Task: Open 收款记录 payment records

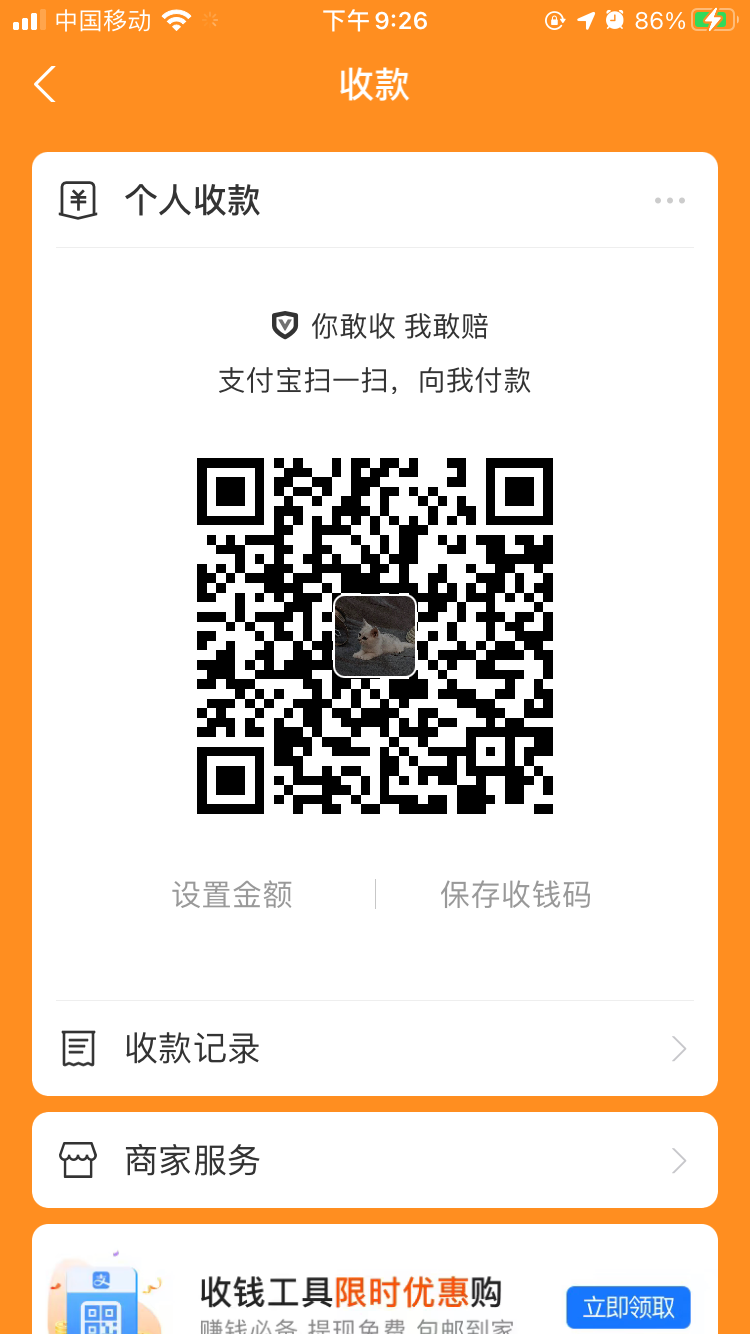Action: coord(374,1048)
